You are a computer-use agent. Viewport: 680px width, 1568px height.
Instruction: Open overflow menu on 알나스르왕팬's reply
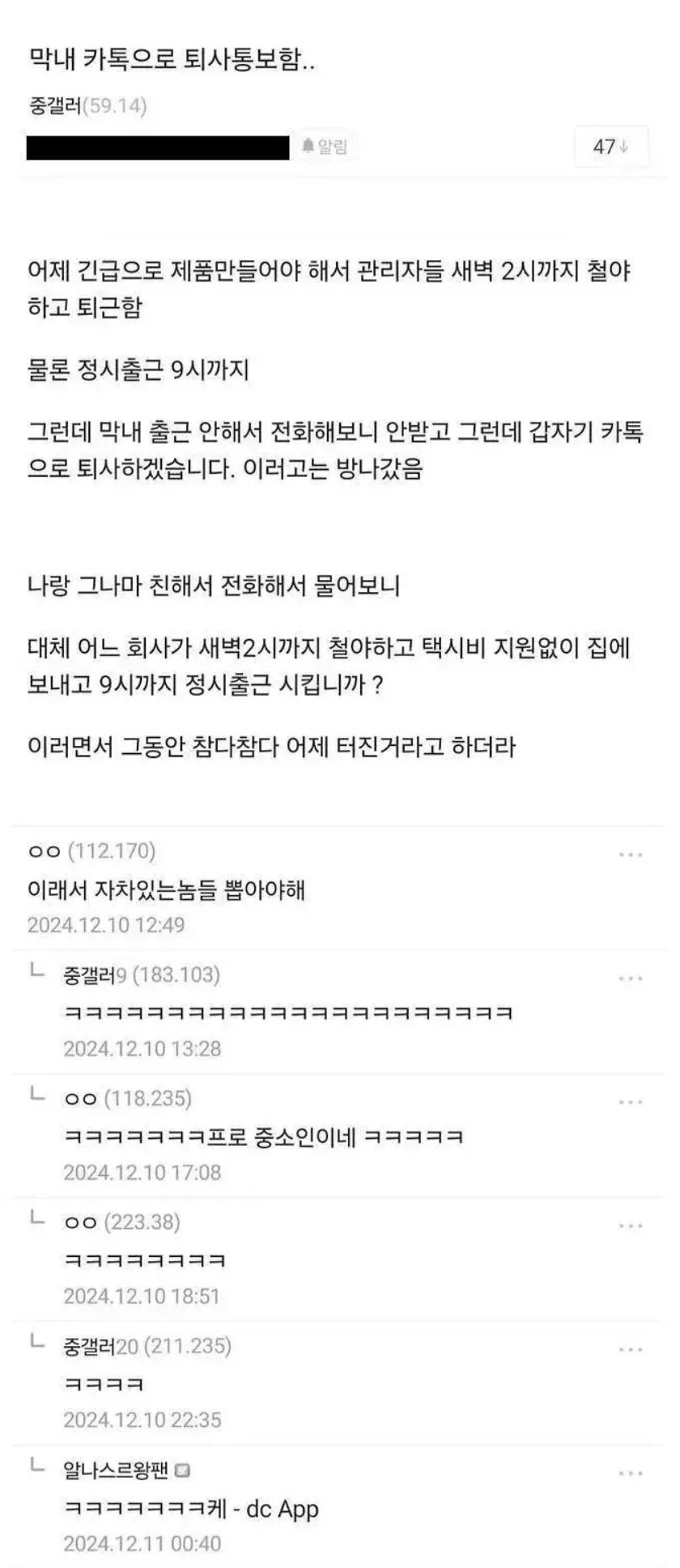[630, 1474]
